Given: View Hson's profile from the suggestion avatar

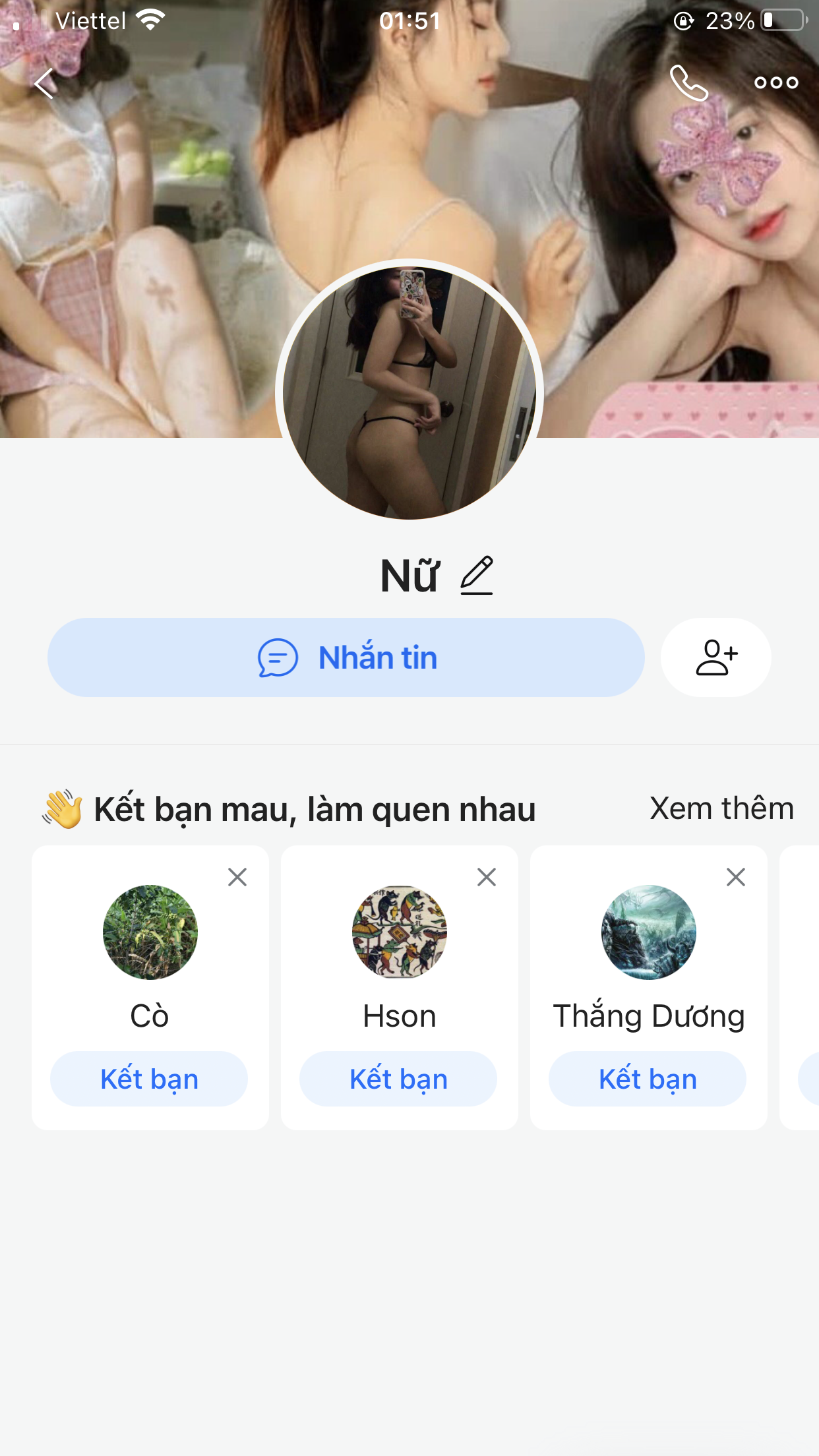Looking at the screenshot, I should [400, 932].
